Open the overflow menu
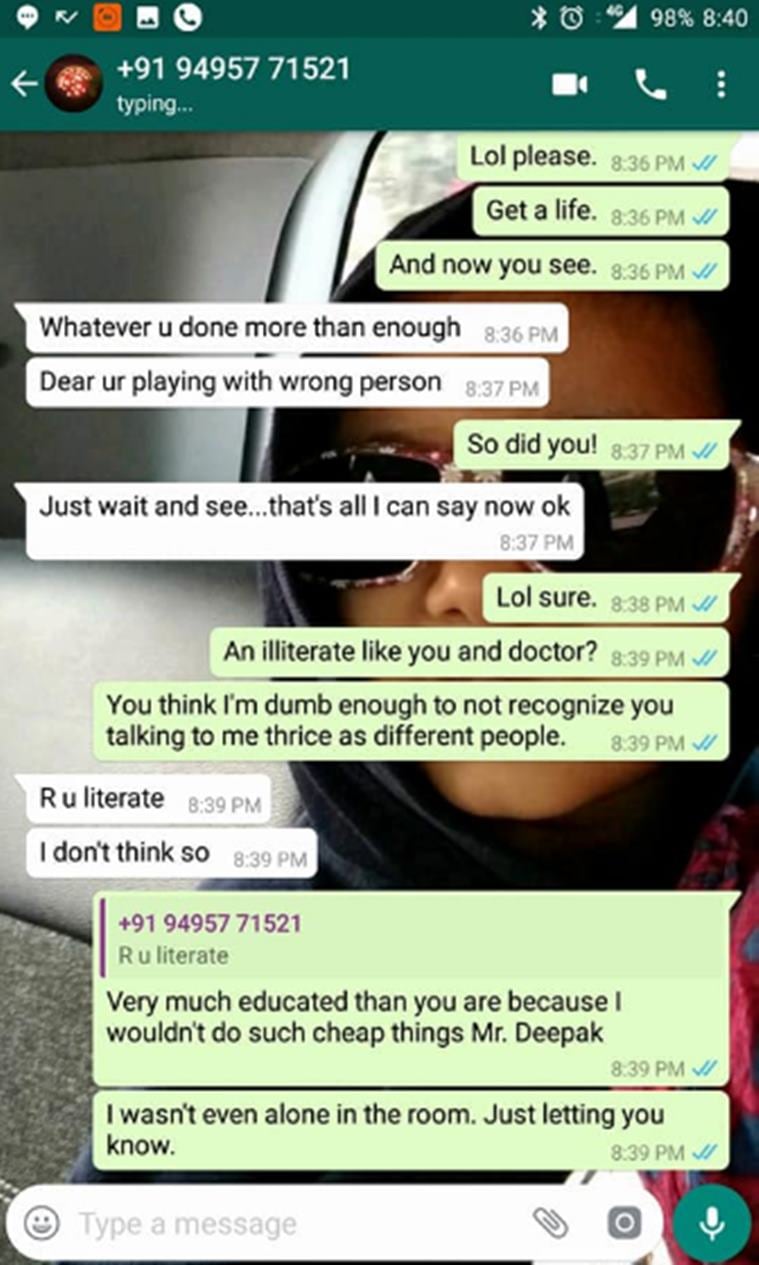This screenshot has height=1265, width=759. pyautogui.click(x=721, y=85)
